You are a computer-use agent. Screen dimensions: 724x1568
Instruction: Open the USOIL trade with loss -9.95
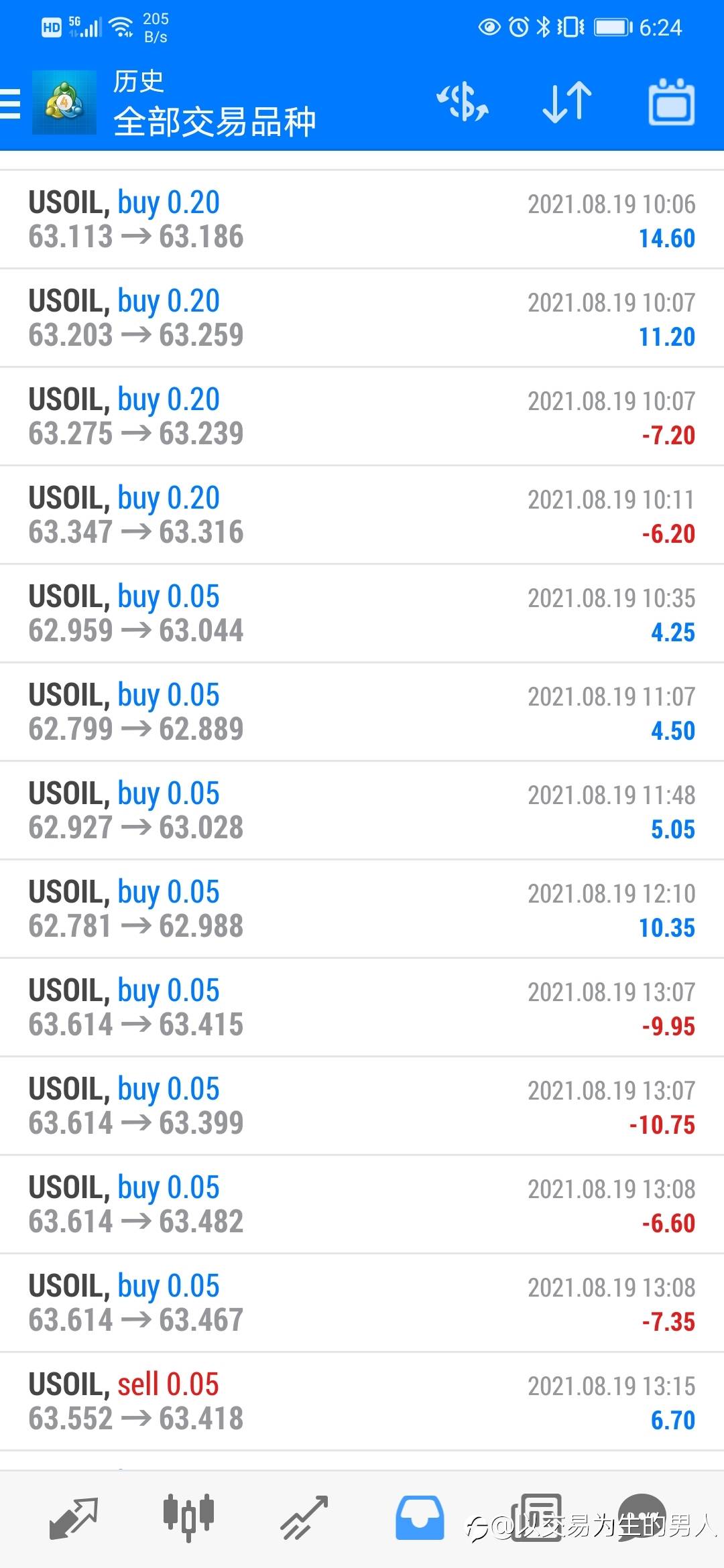pyautogui.click(x=362, y=1008)
